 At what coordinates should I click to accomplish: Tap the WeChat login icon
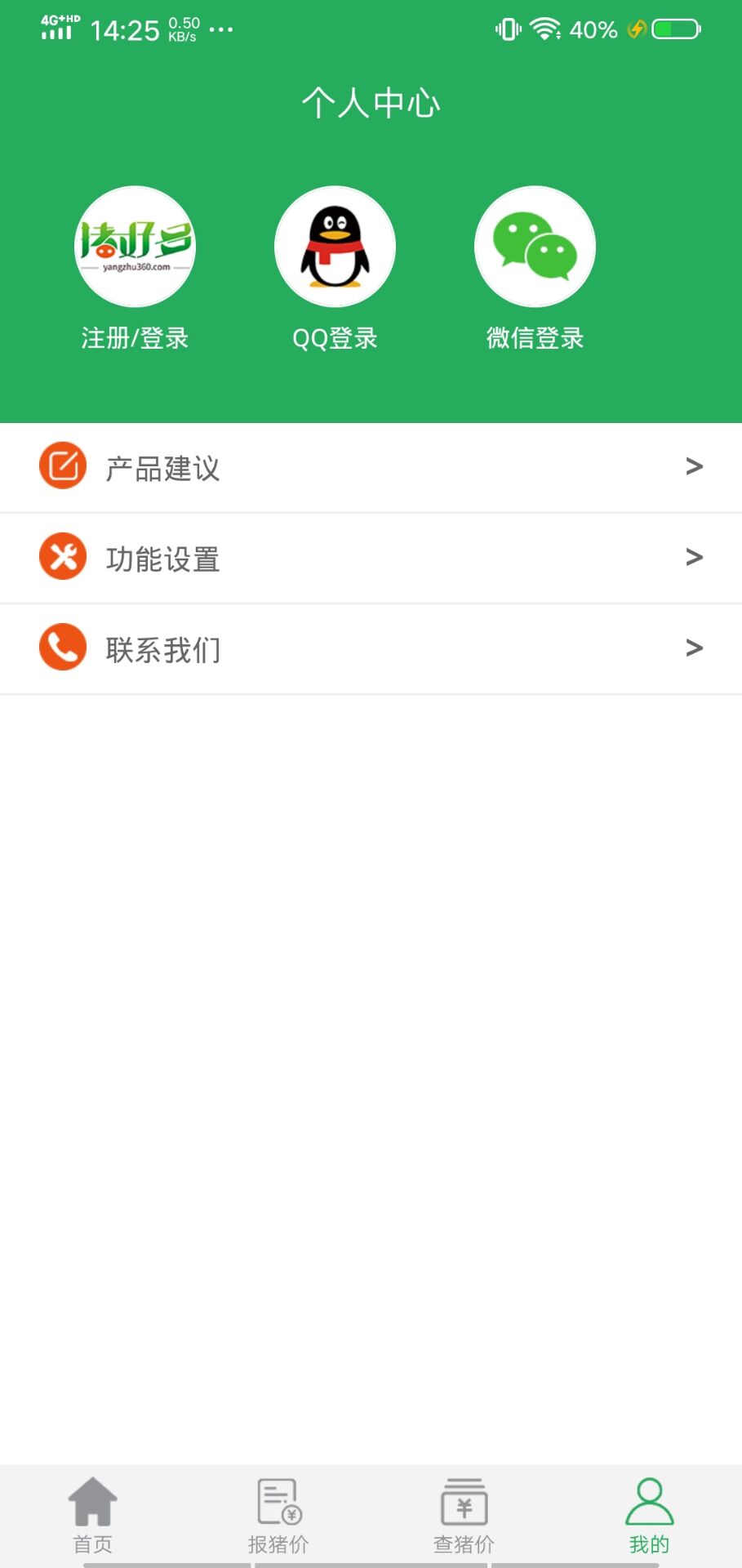coord(535,246)
